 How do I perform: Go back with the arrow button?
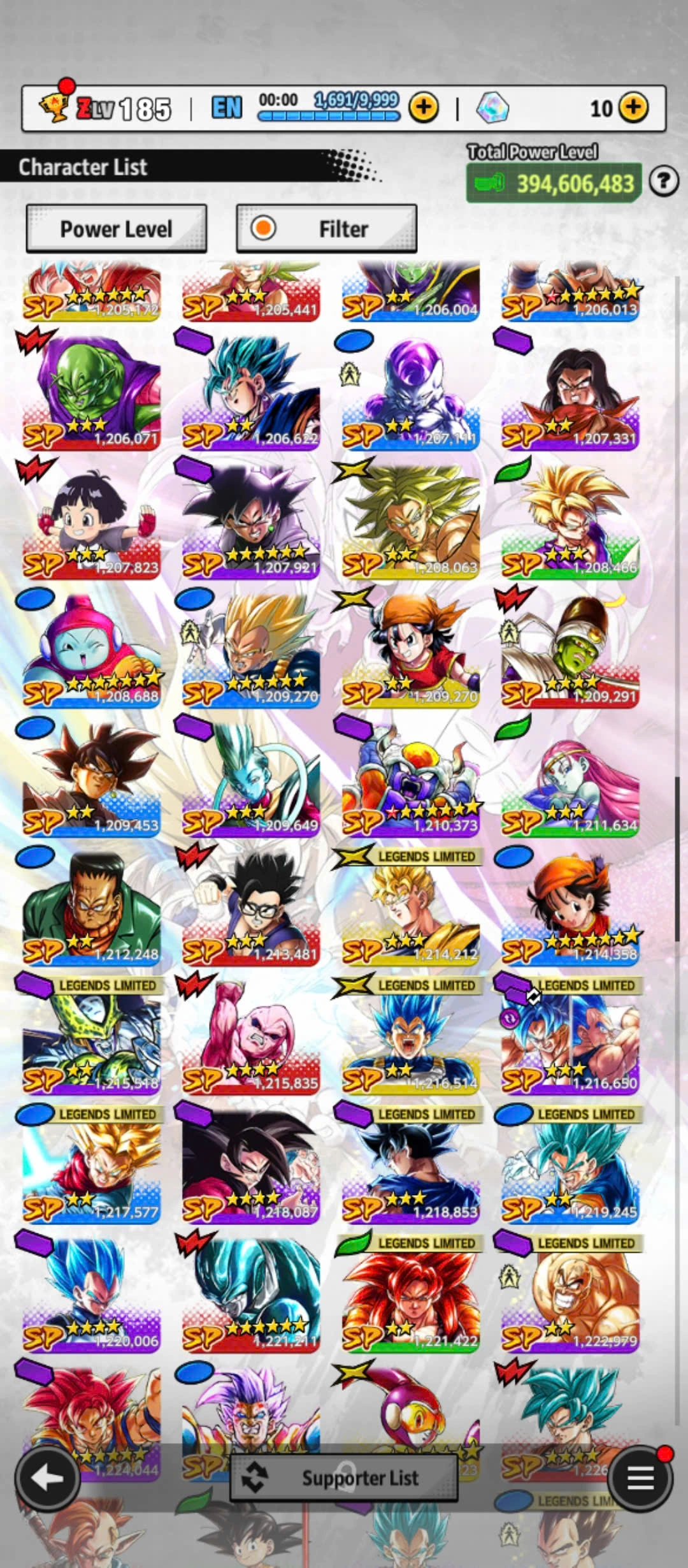47,1477
